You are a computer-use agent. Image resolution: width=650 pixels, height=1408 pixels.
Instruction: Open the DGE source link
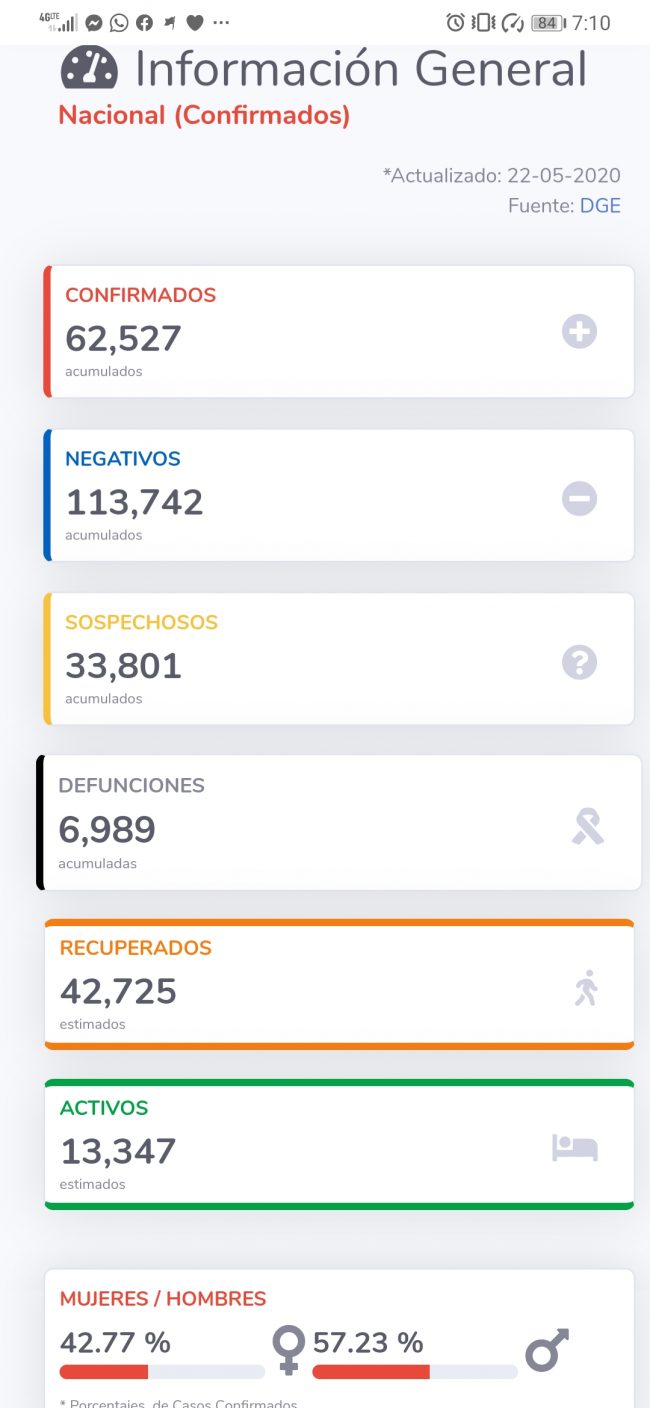click(x=600, y=206)
